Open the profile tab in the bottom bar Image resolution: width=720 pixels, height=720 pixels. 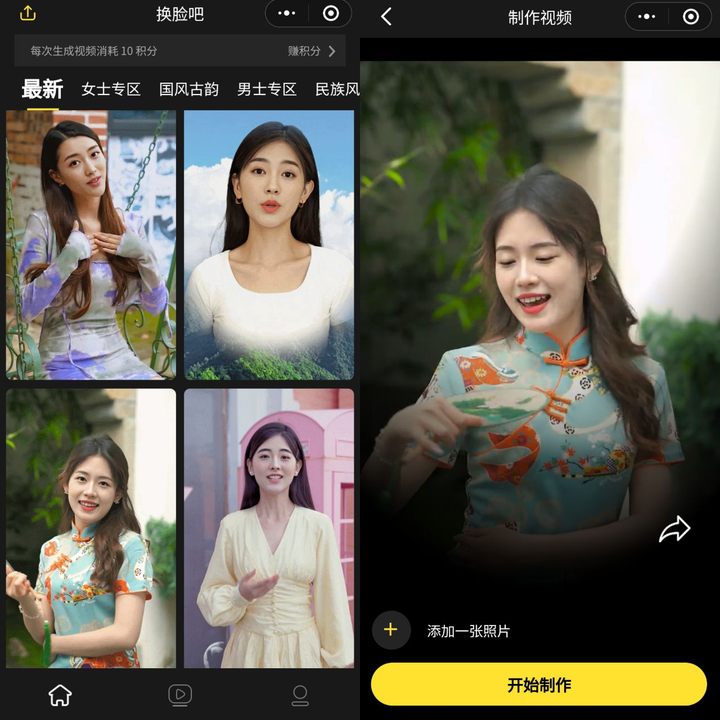click(x=300, y=695)
